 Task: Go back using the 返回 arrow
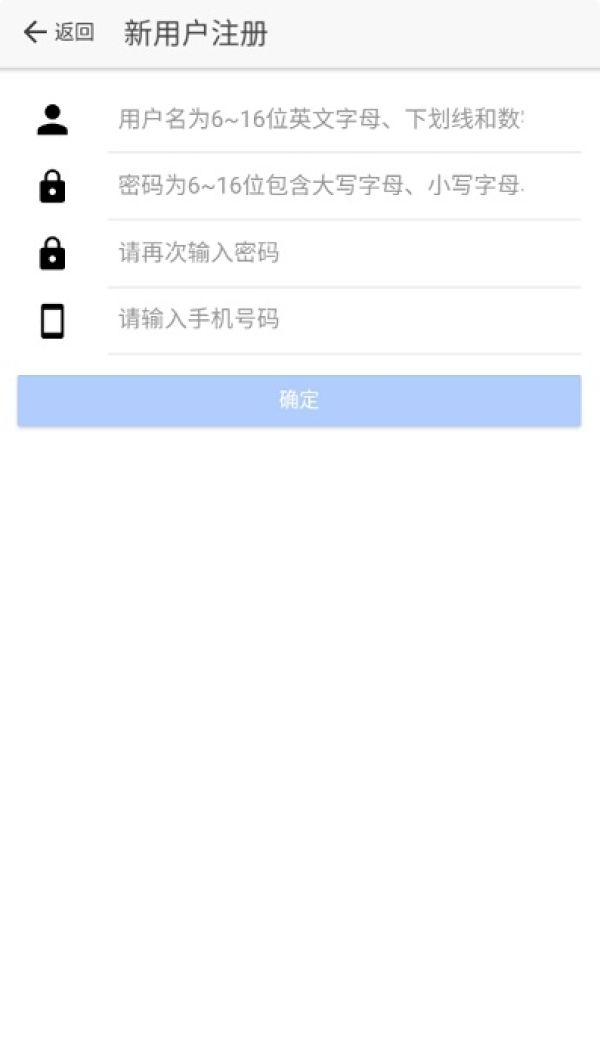(x=58, y=32)
